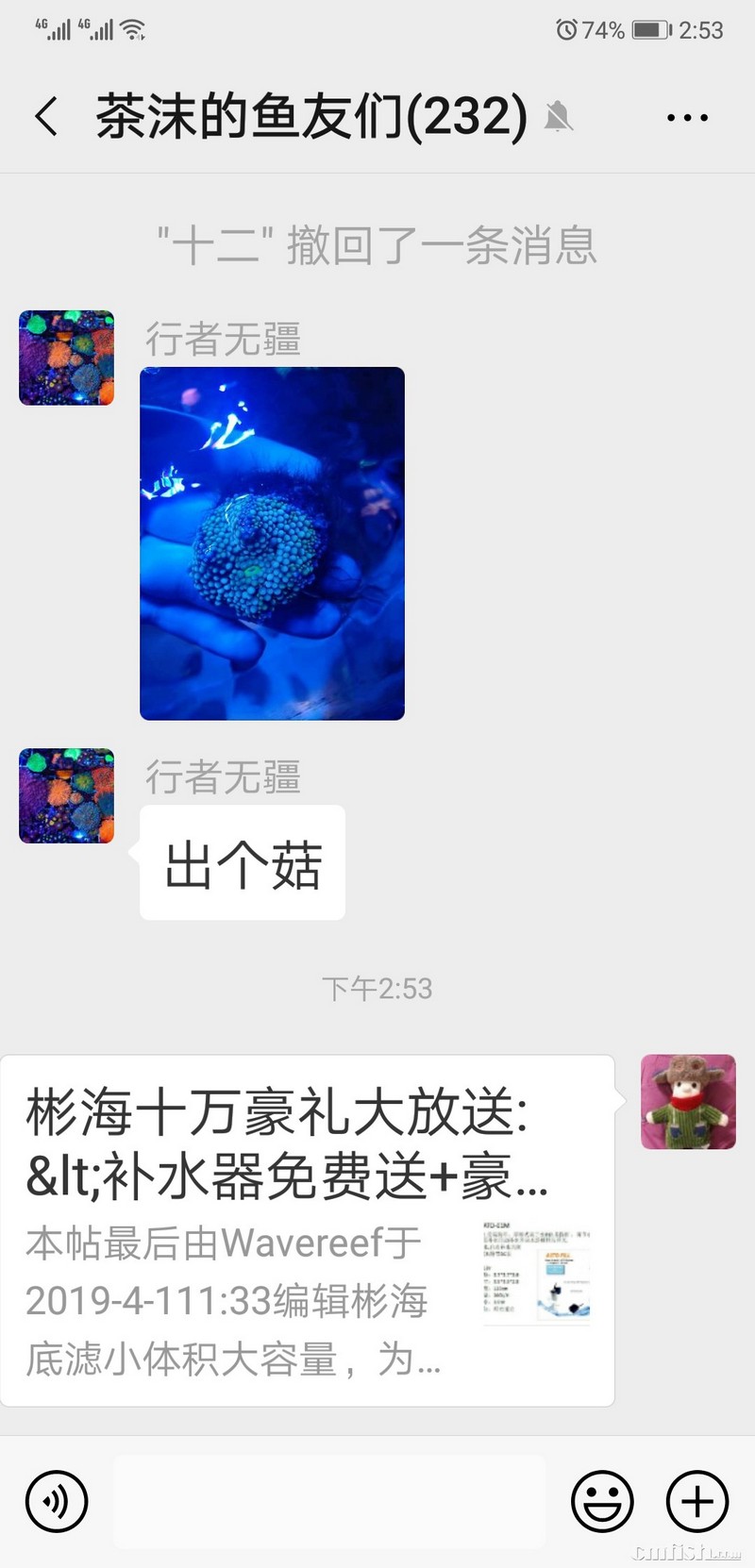Tap the doll avatar beside the shared link
The image size is (755, 1568).
click(x=688, y=1102)
